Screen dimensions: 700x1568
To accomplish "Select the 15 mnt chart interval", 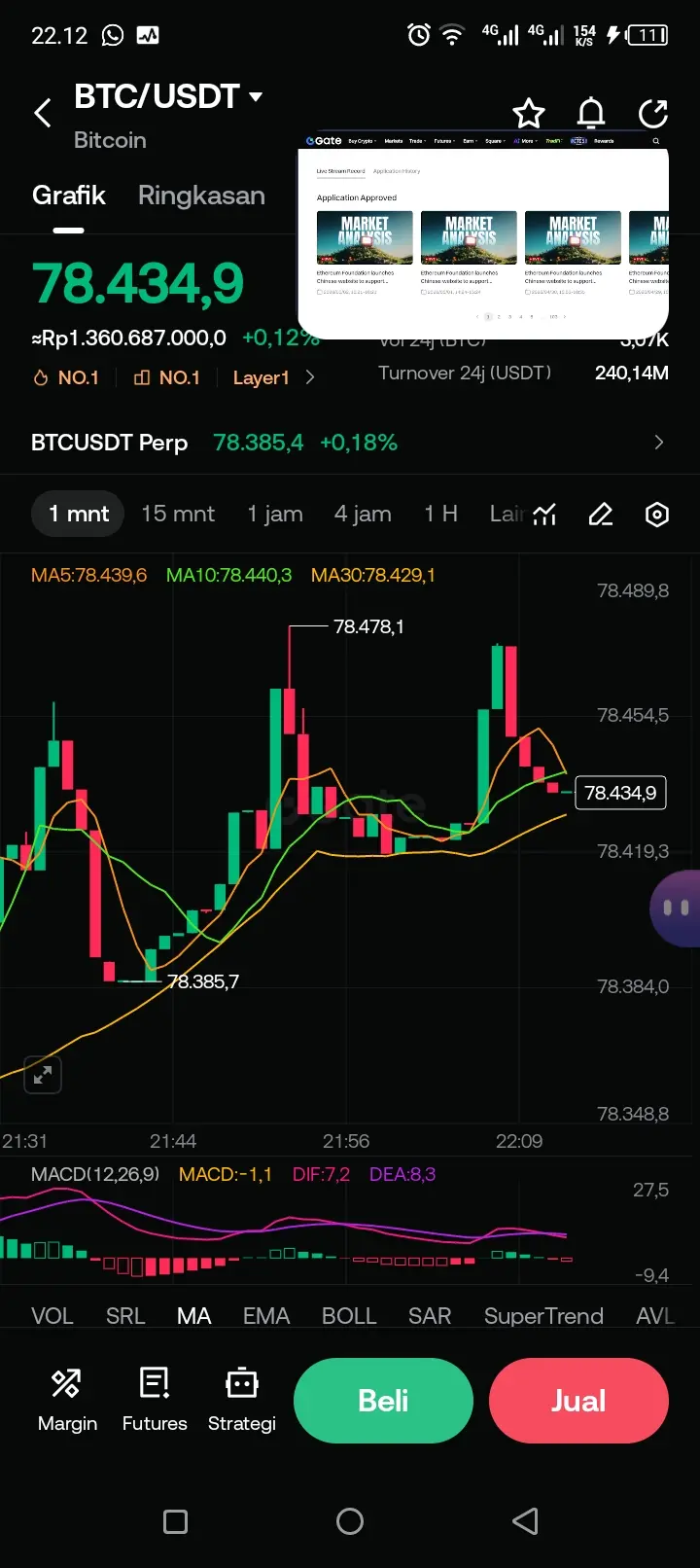I will (x=178, y=514).
